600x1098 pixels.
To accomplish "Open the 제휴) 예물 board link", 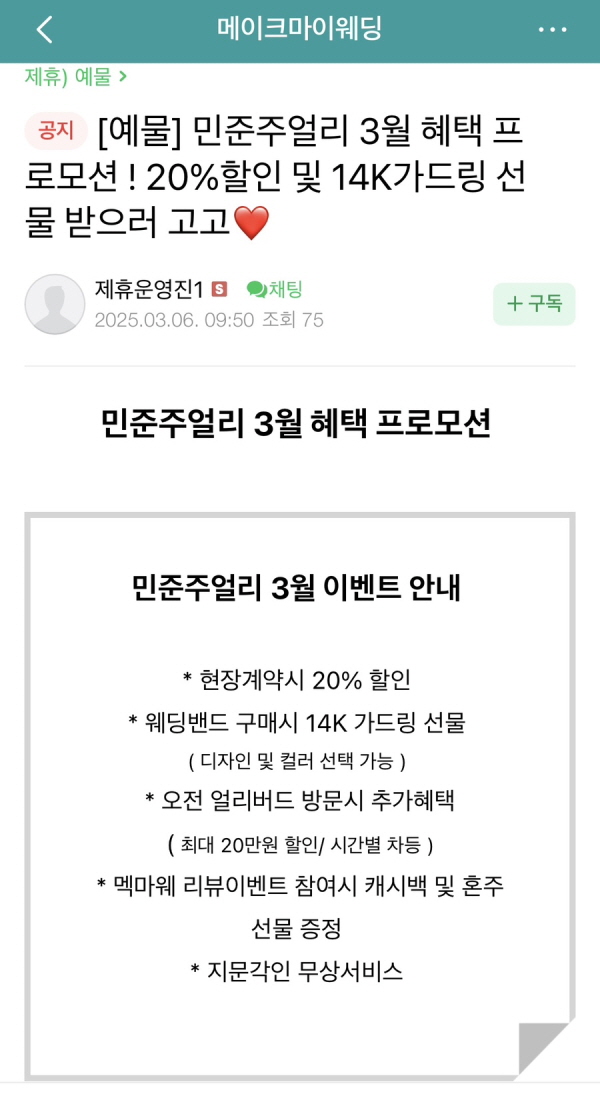I will [76, 76].
